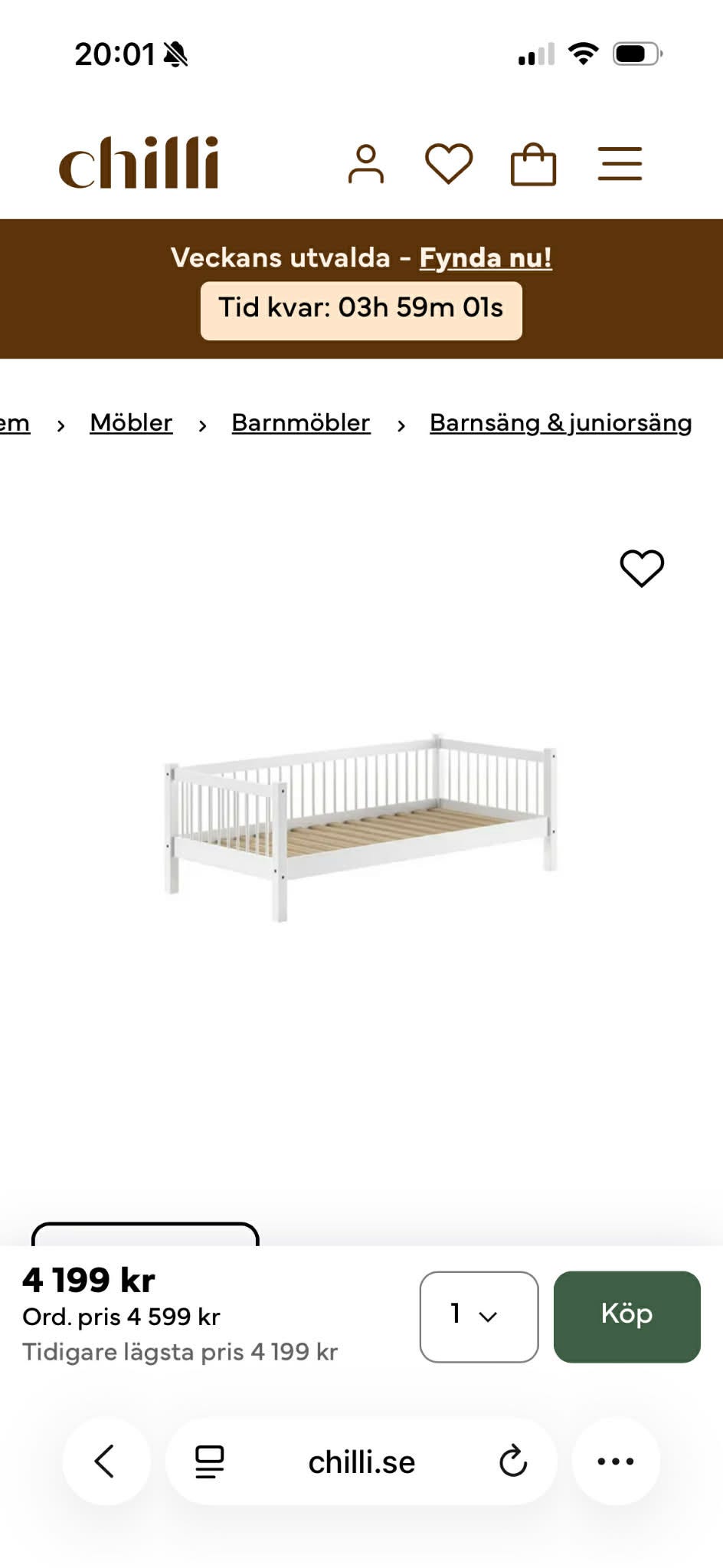Open the browser page settings icon

coord(209,1461)
